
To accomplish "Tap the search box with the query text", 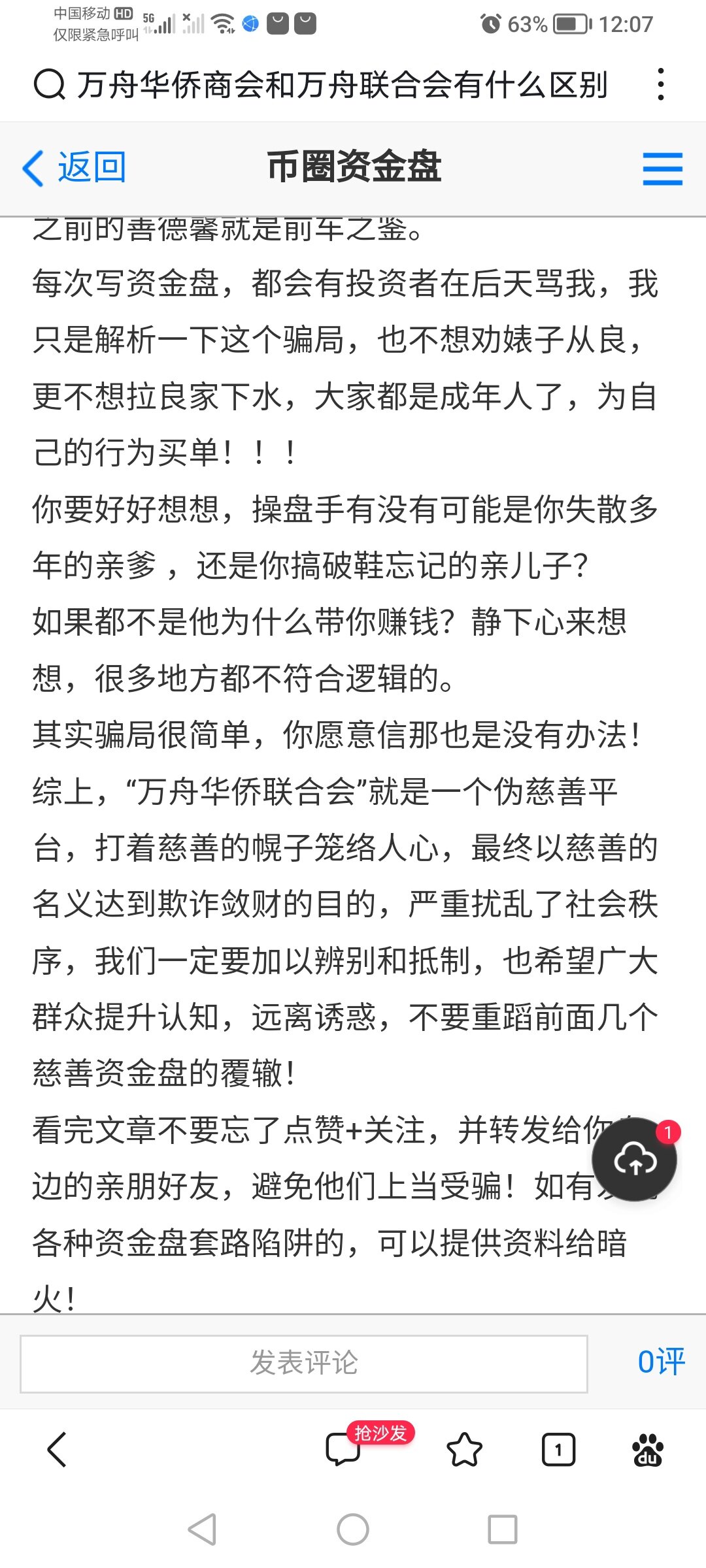I will [340, 85].
